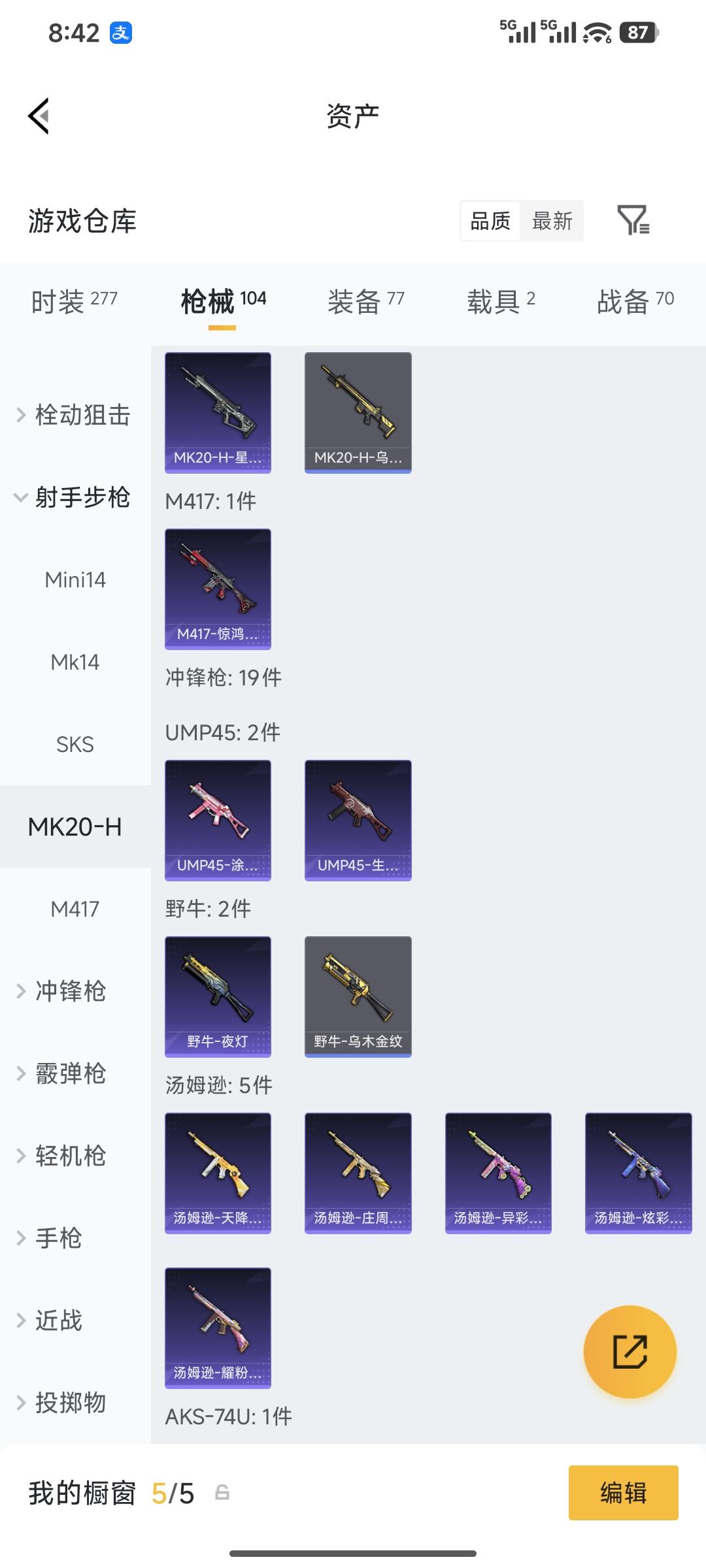
Task: Collapse the 射手步枪 category
Action: [x=75, y=497]
